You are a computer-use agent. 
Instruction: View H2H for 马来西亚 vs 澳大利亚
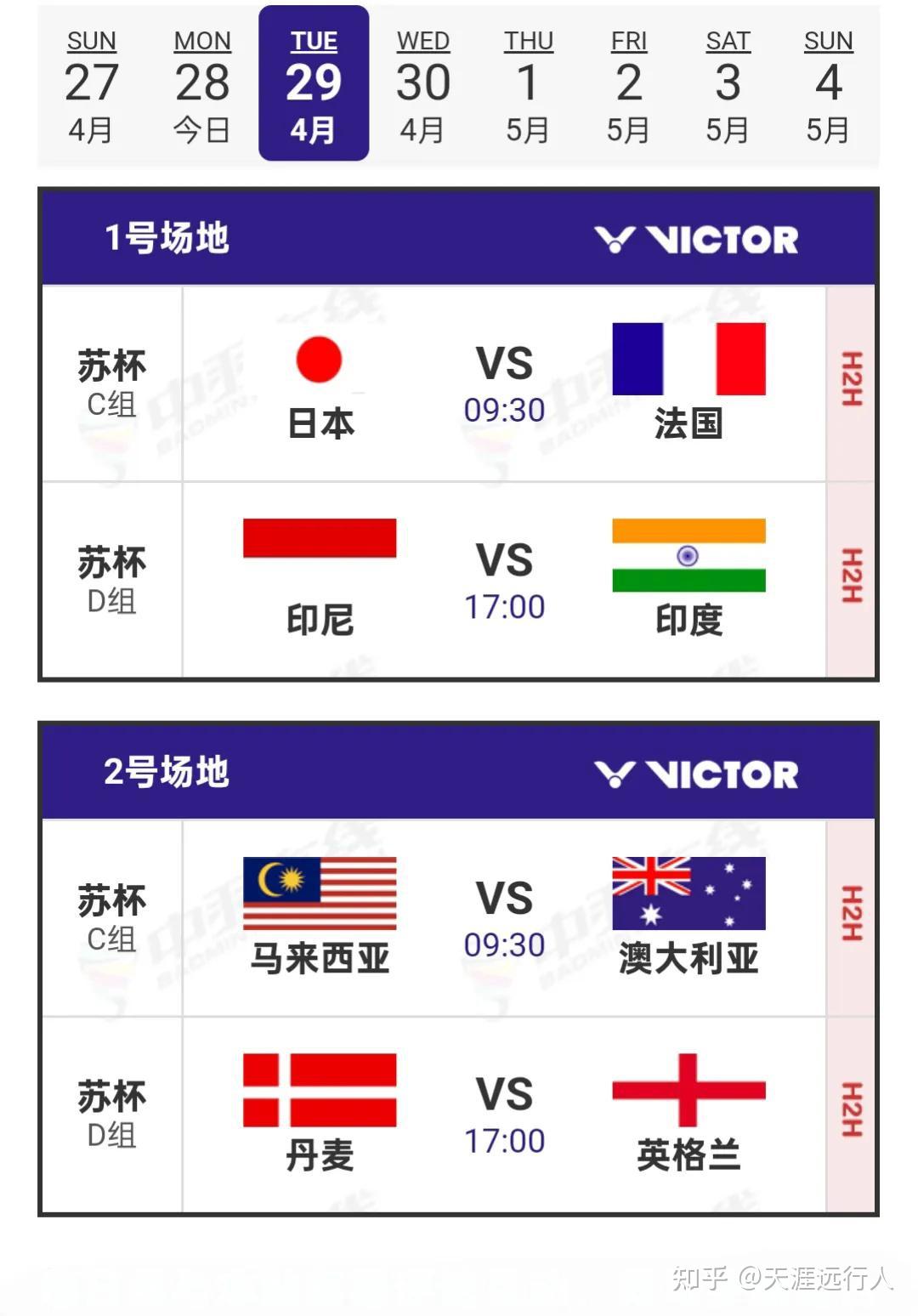(850, 915)
